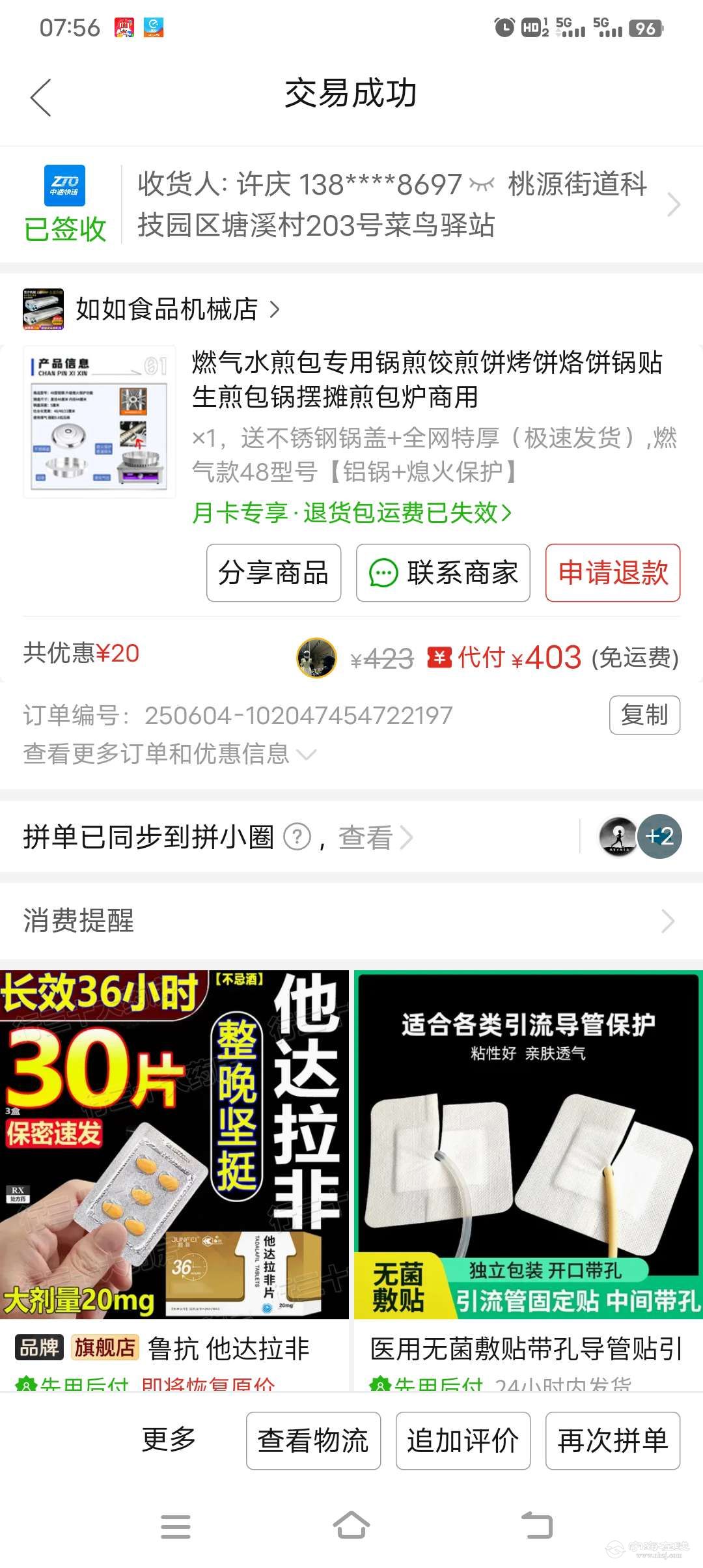Image resolution: width=703 pixels, height=1568 pixels.
Task: Tap 更多 for more order options
Action: pyautogui.click(x=169, y=1439)
